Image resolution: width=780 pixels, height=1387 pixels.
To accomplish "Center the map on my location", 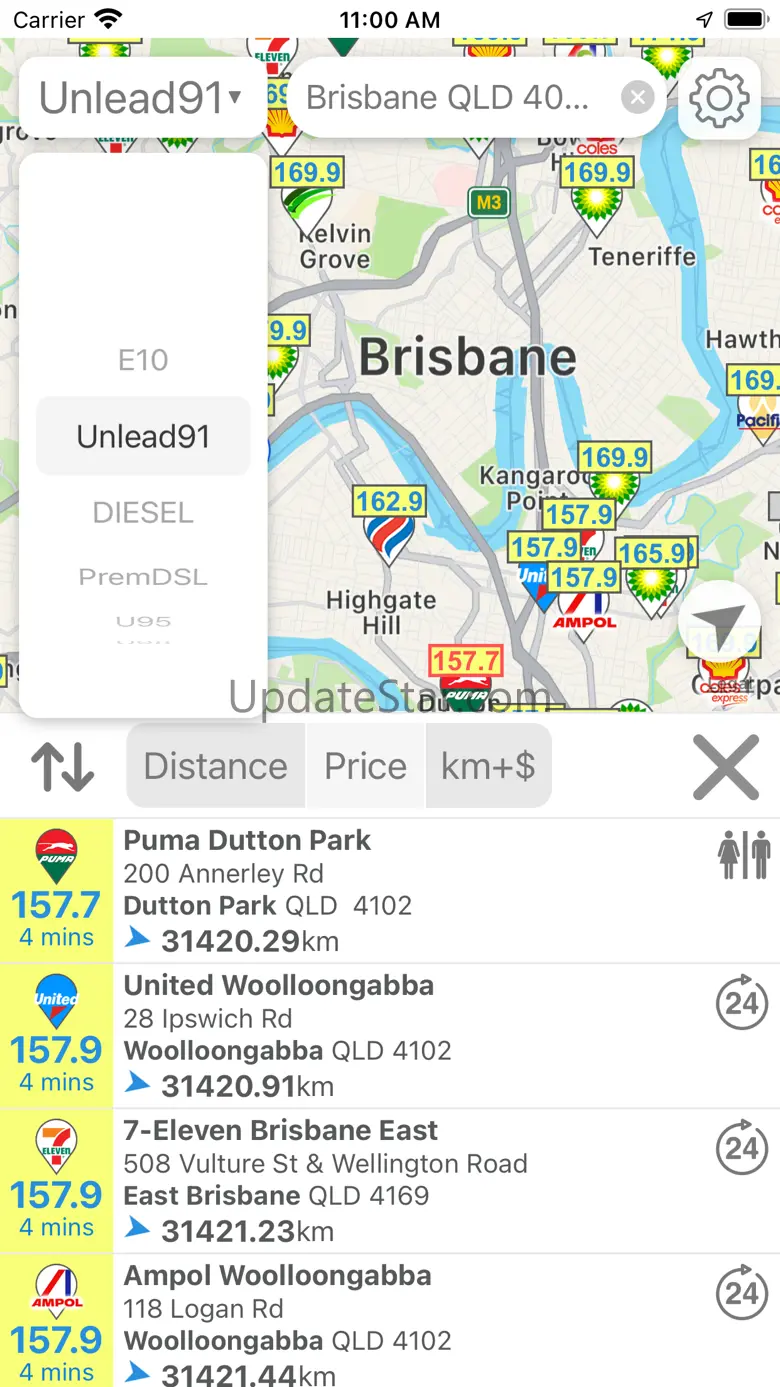I will point(719,621).
